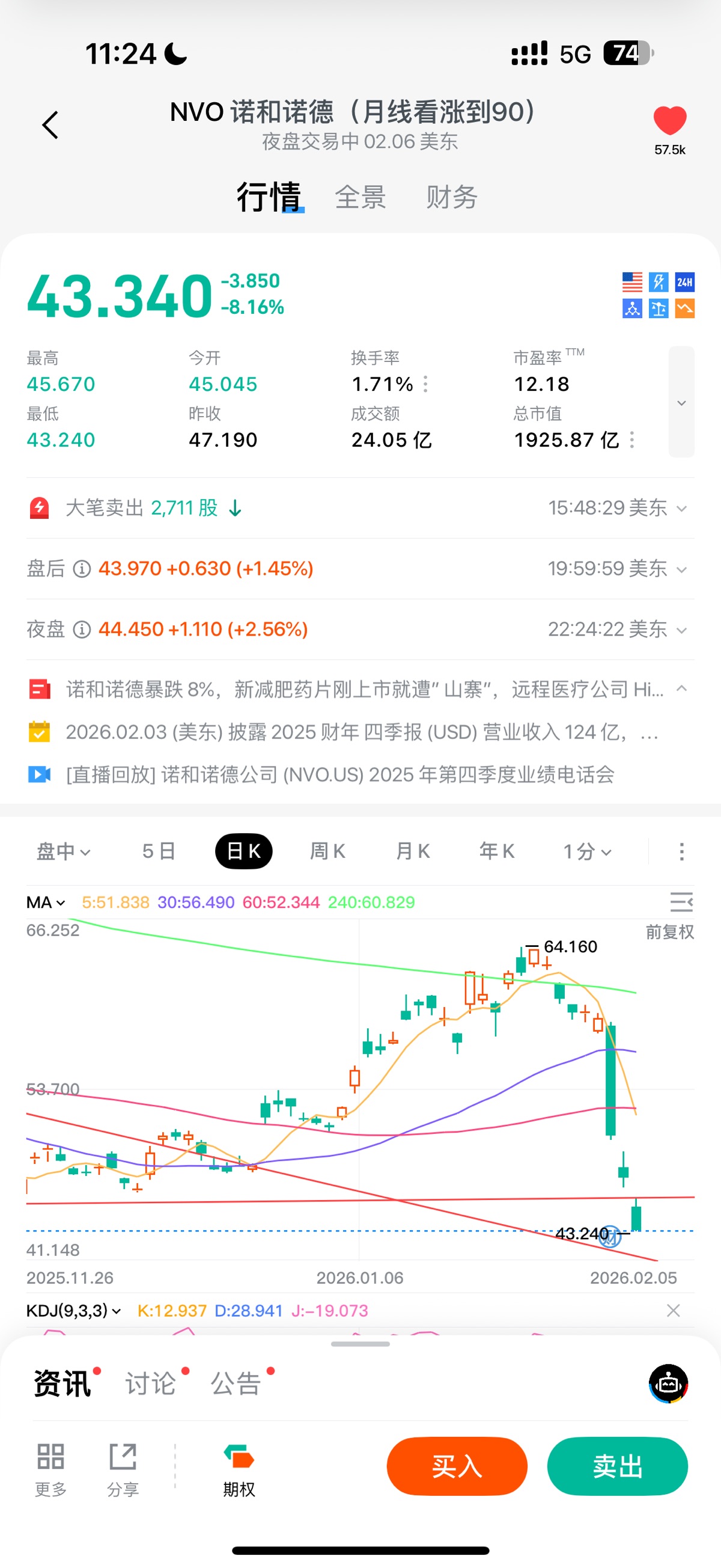Select the 5日 chart period
Screen dimensions: 721x1568
pyautogui.click(x=159, y=851)
